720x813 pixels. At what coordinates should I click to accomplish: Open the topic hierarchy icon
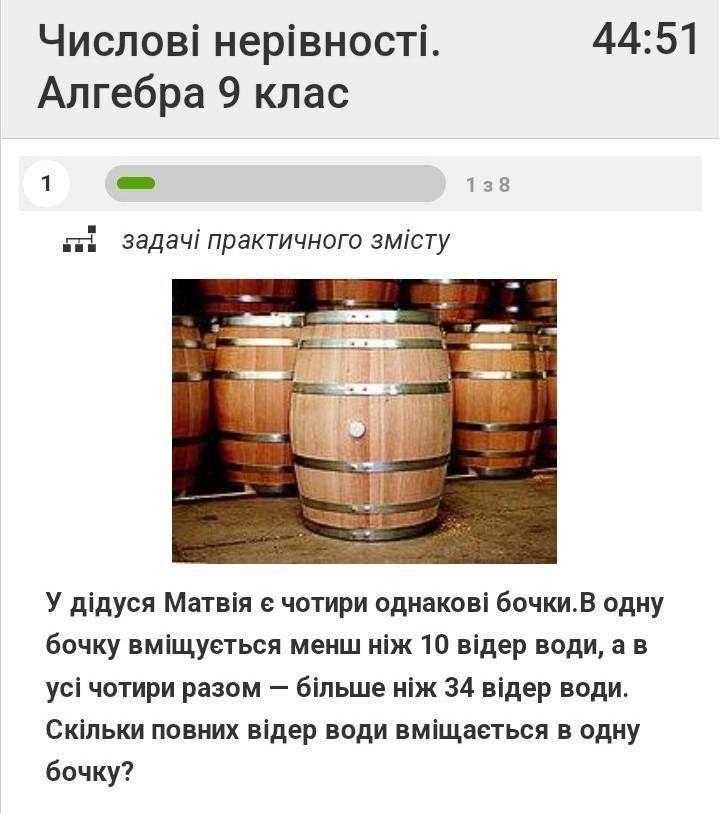[79, 241]
